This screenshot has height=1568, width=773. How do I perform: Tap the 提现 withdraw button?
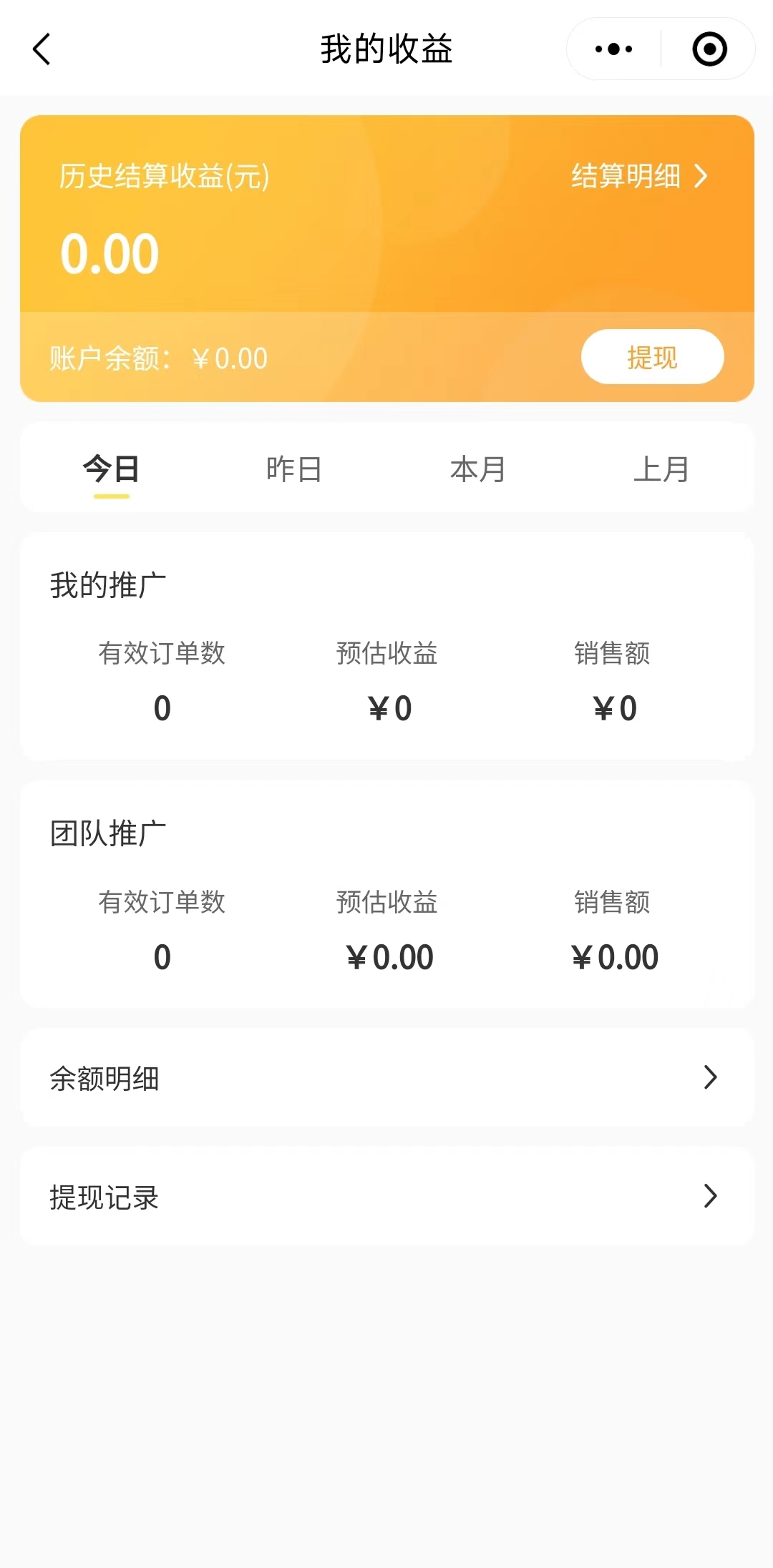(652, 357)
